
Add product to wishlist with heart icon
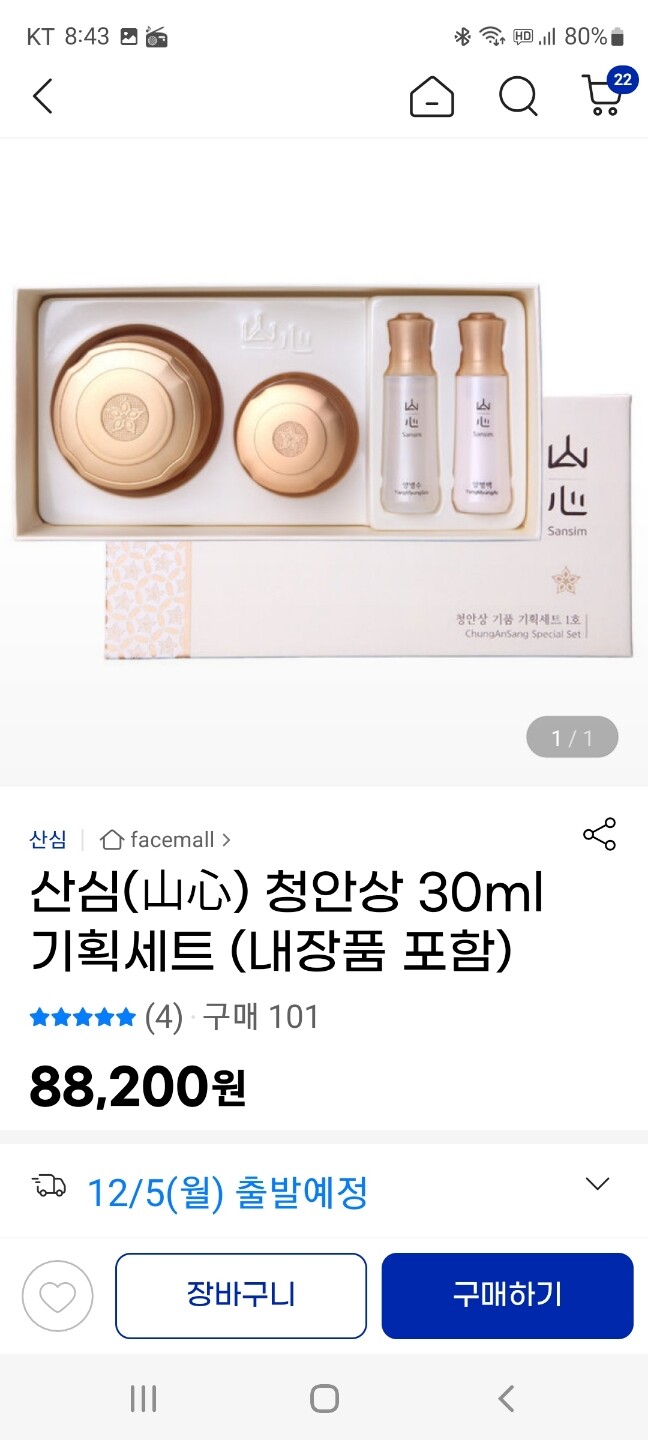[57, 1296]
